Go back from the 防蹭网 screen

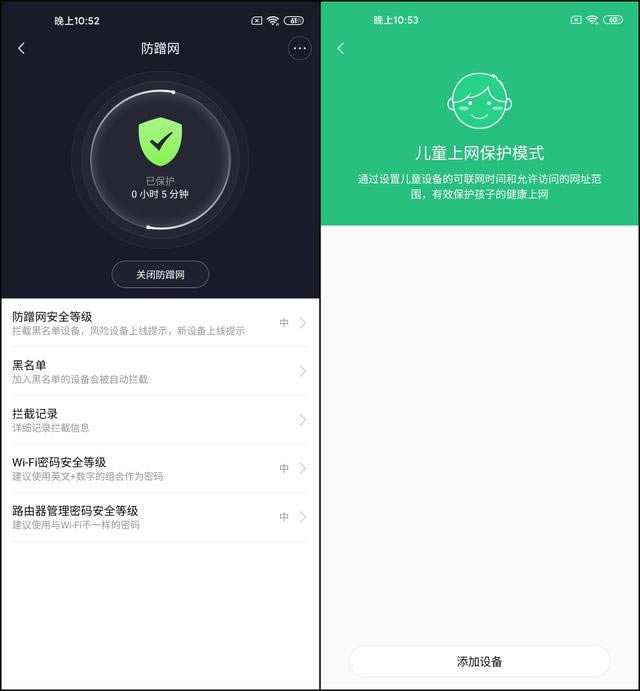[22, 48]
